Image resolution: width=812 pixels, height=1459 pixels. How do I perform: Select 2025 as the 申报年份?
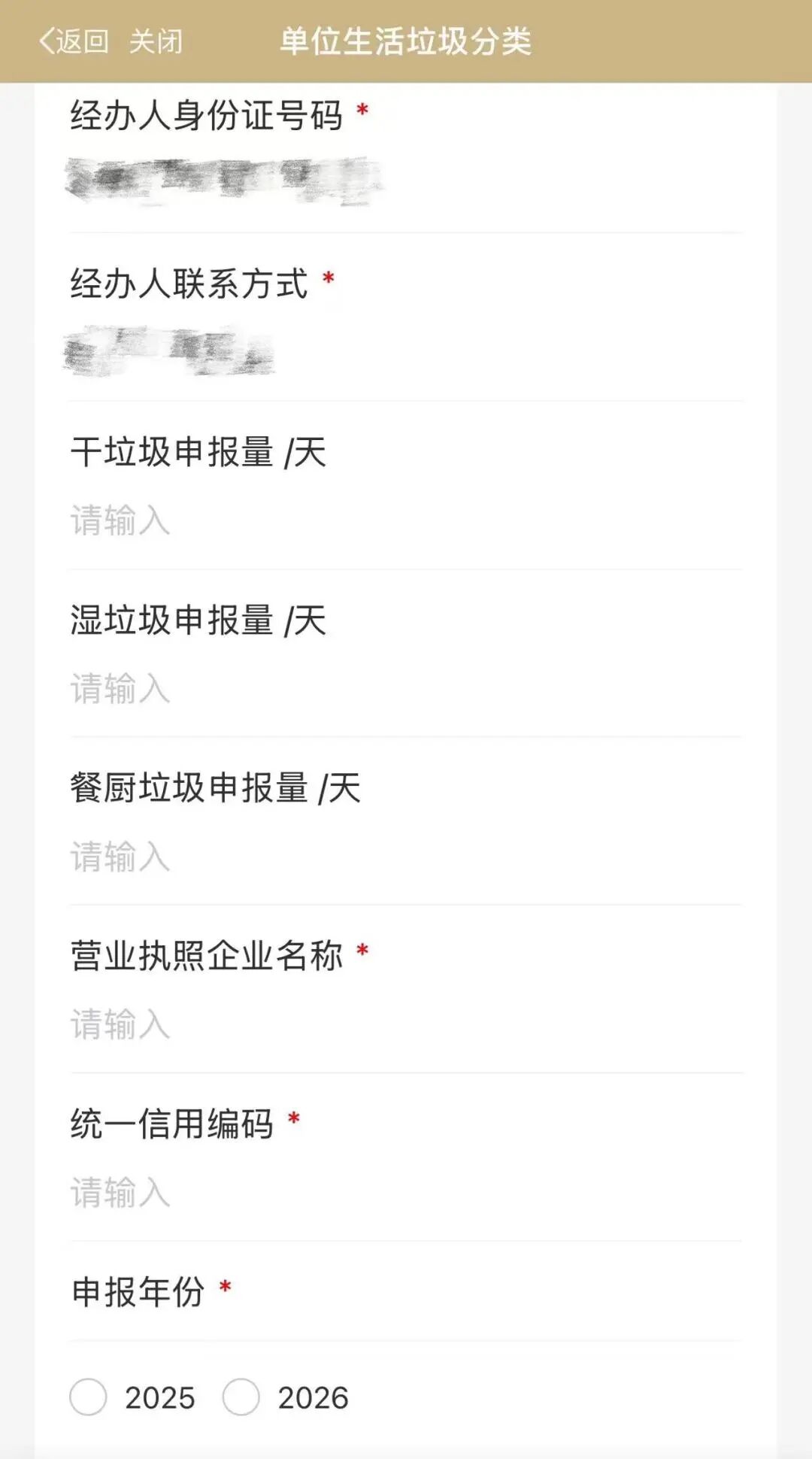pyautogui.click(x=89, y=1397)
